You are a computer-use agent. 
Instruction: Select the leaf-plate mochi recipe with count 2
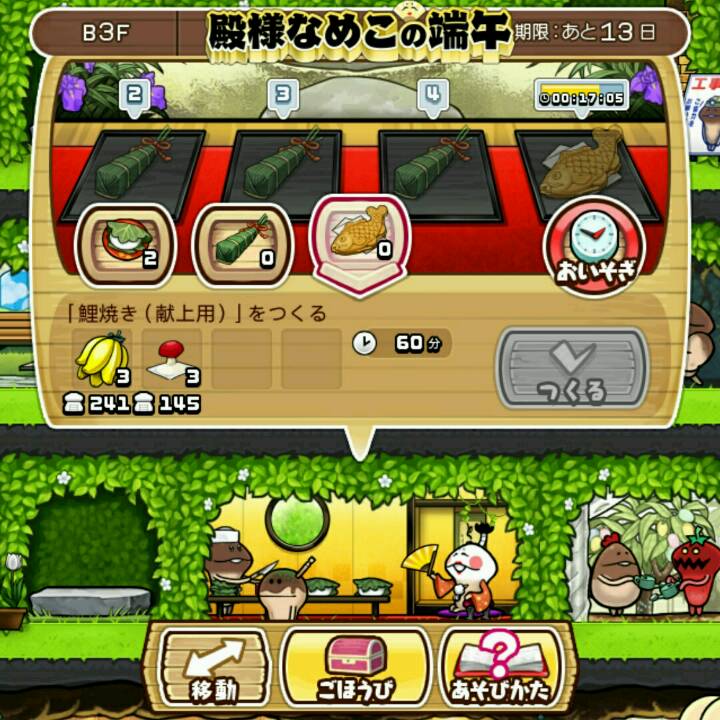click(x=126, y=245)
